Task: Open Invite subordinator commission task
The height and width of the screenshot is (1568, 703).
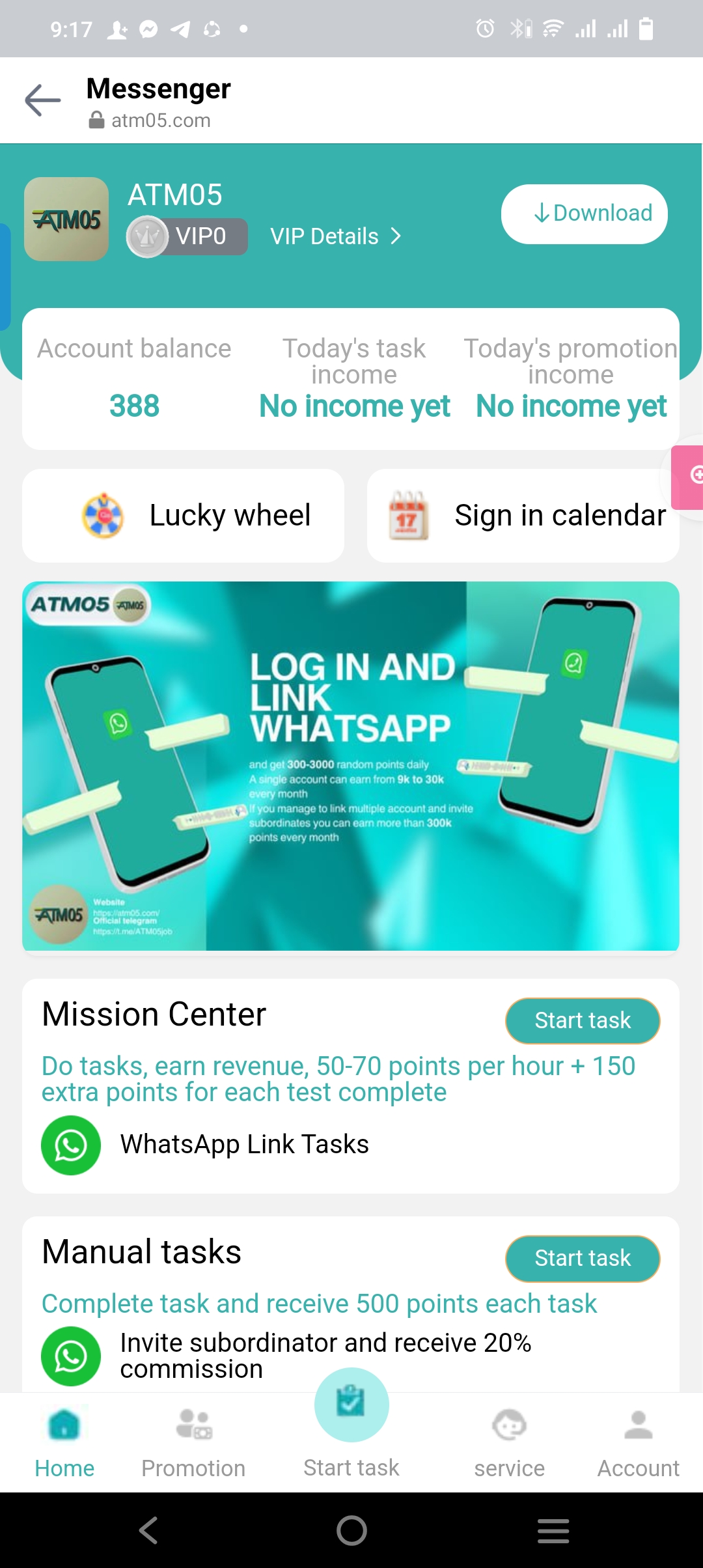Action: tap(324, 1356)
